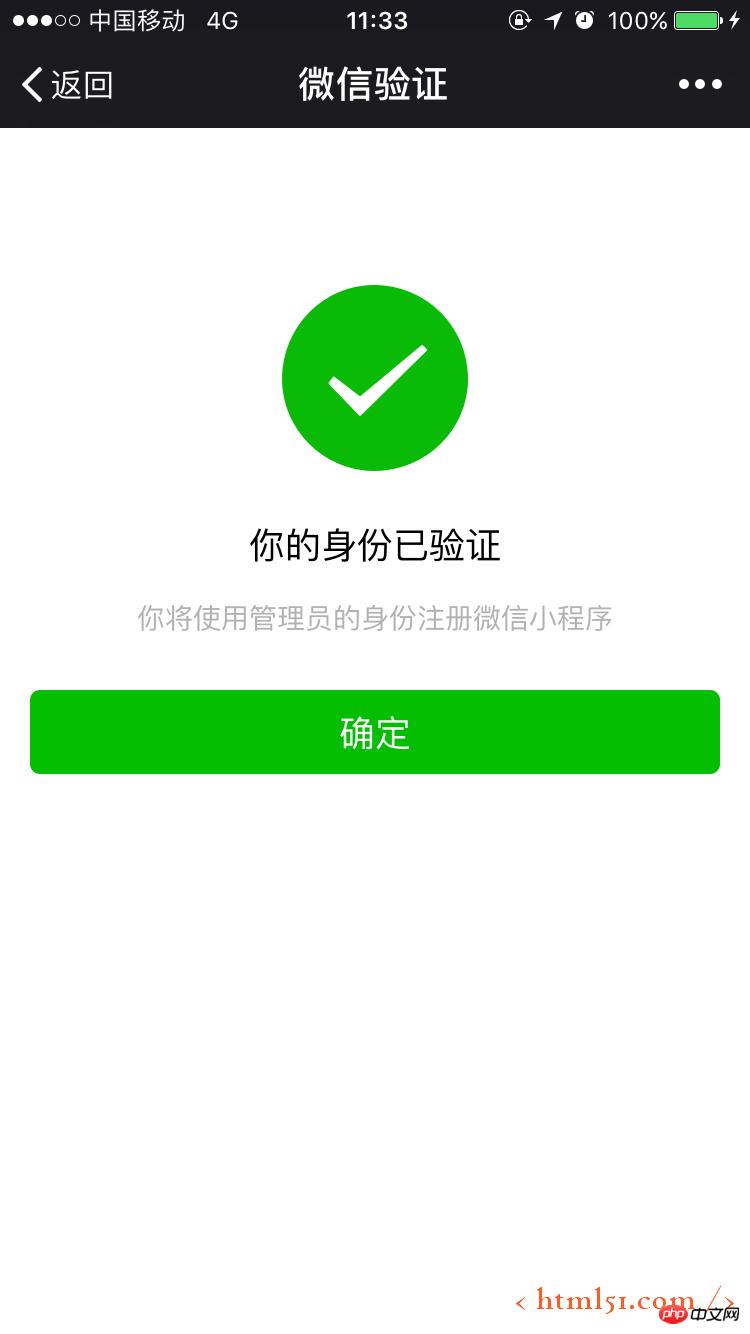750x1334 pixels.
Task: Select the 微信验证 title bar
Action: tap(375, 84)
